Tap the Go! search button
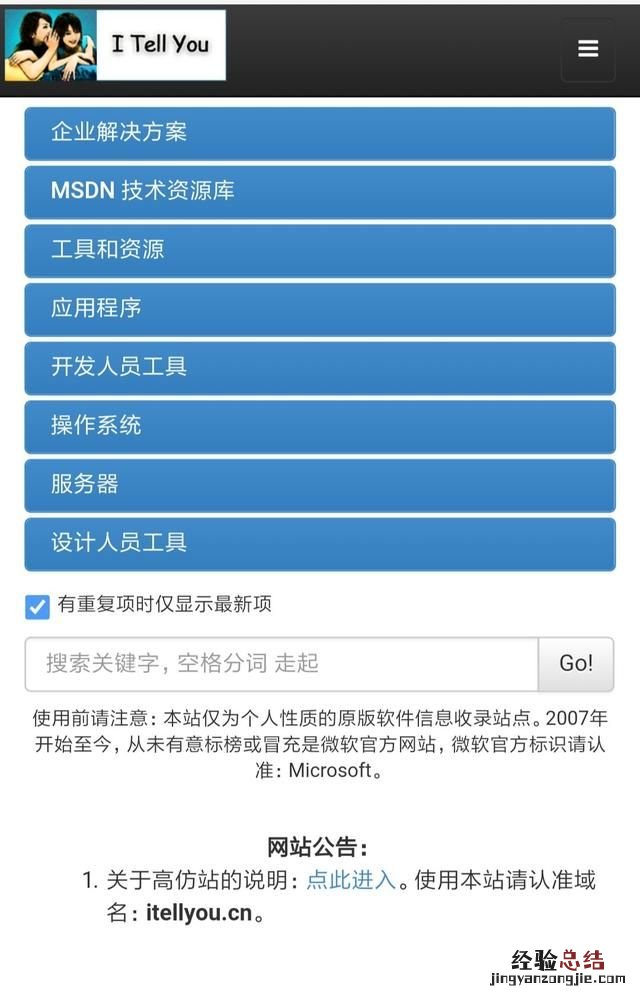Screen dimensions: 640x997 tap(576, 664)
